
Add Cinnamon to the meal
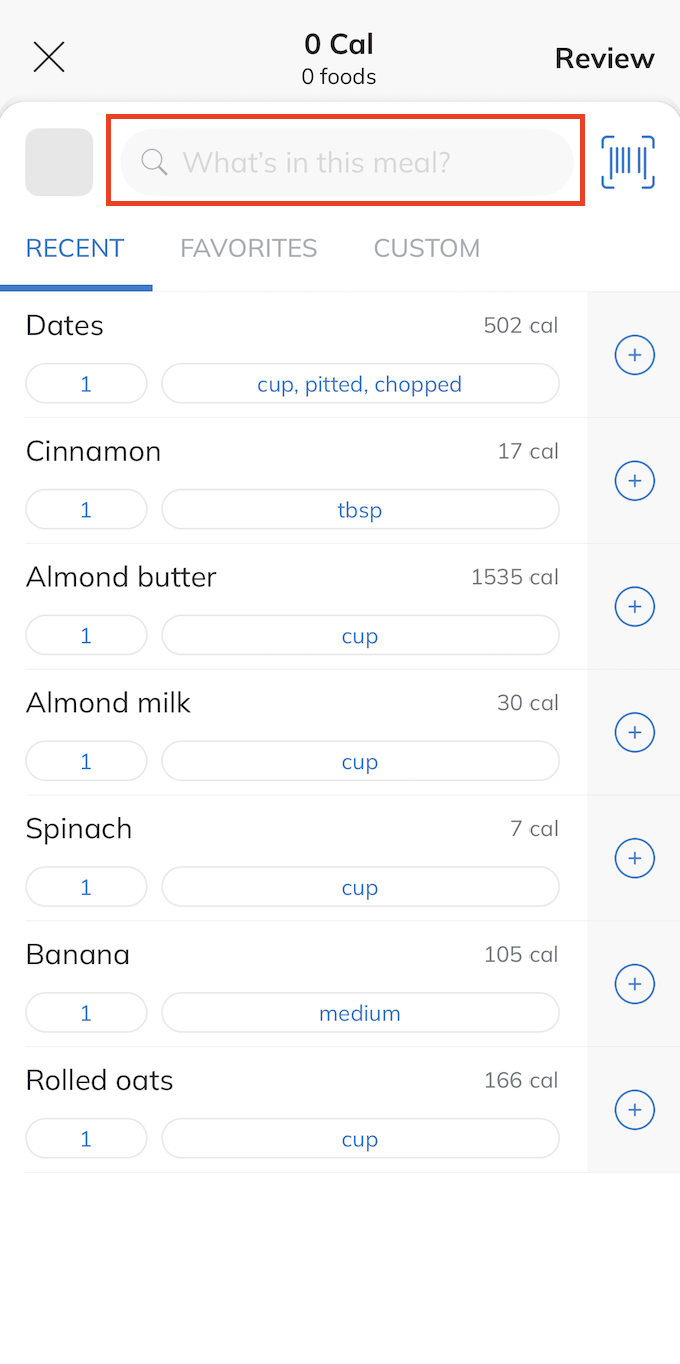[634, 481]
